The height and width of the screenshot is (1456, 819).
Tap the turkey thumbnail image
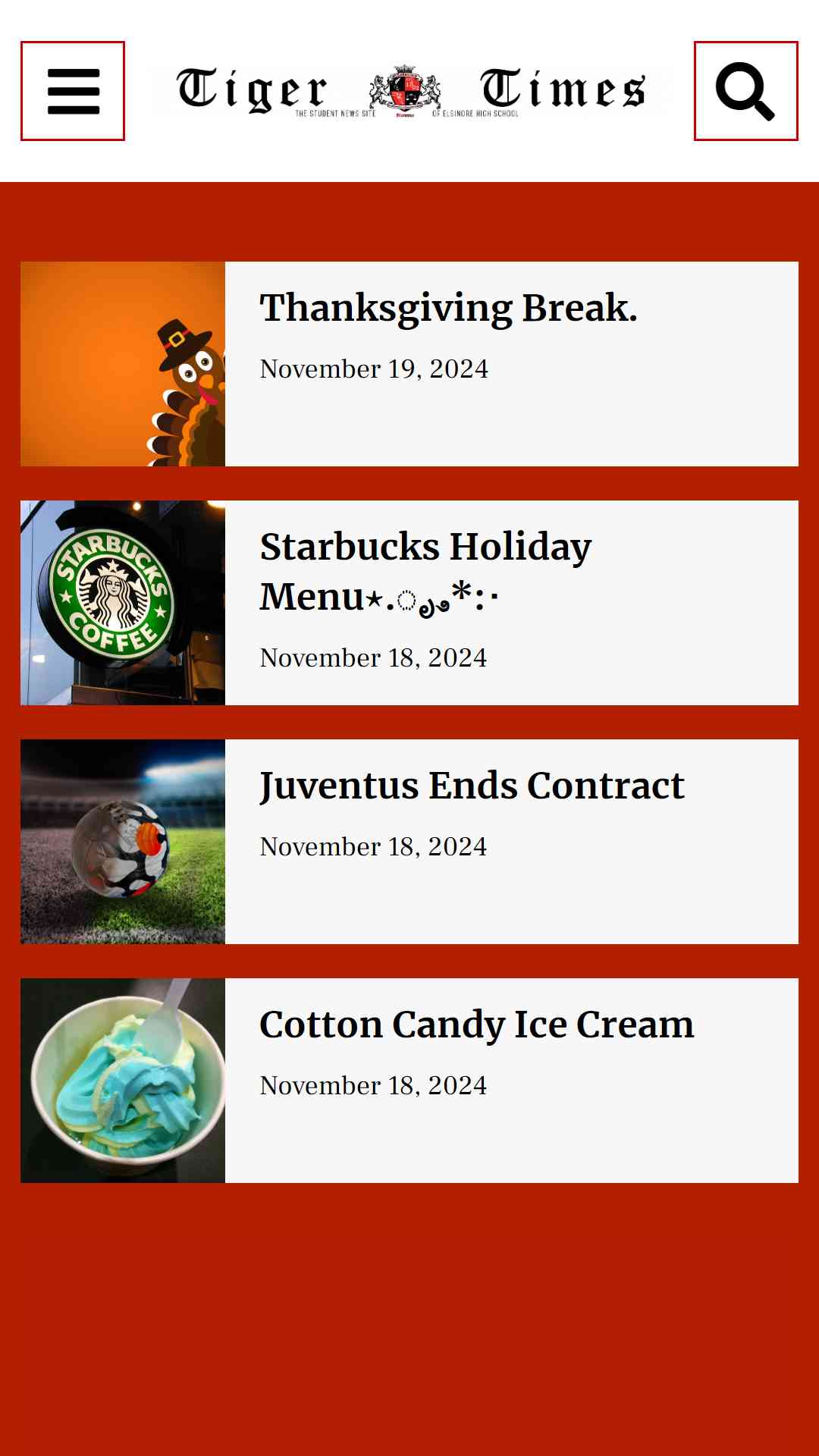[123, 364]
